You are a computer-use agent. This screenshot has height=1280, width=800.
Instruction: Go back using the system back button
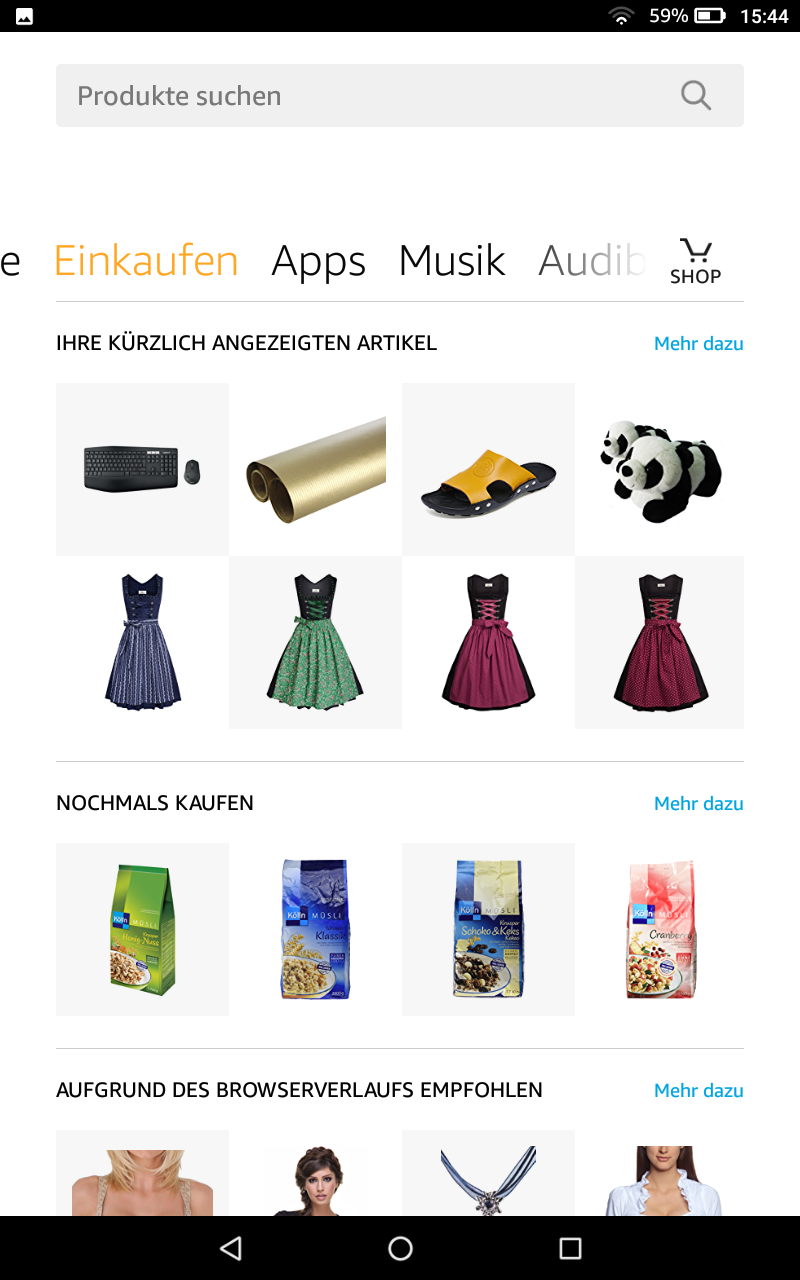coord(231,1248)
